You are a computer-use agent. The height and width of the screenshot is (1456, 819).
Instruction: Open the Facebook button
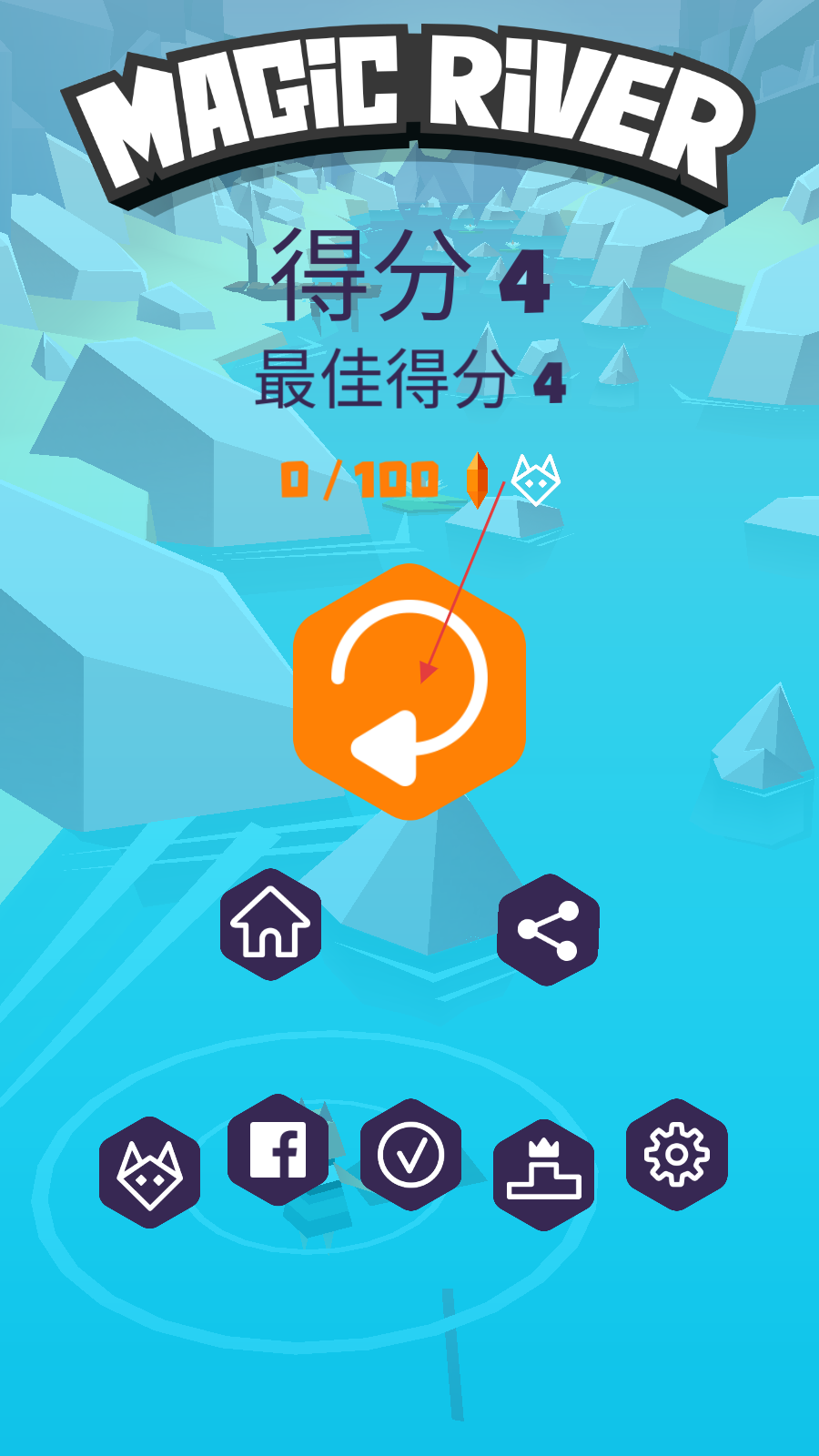(x=278, y=1150)
